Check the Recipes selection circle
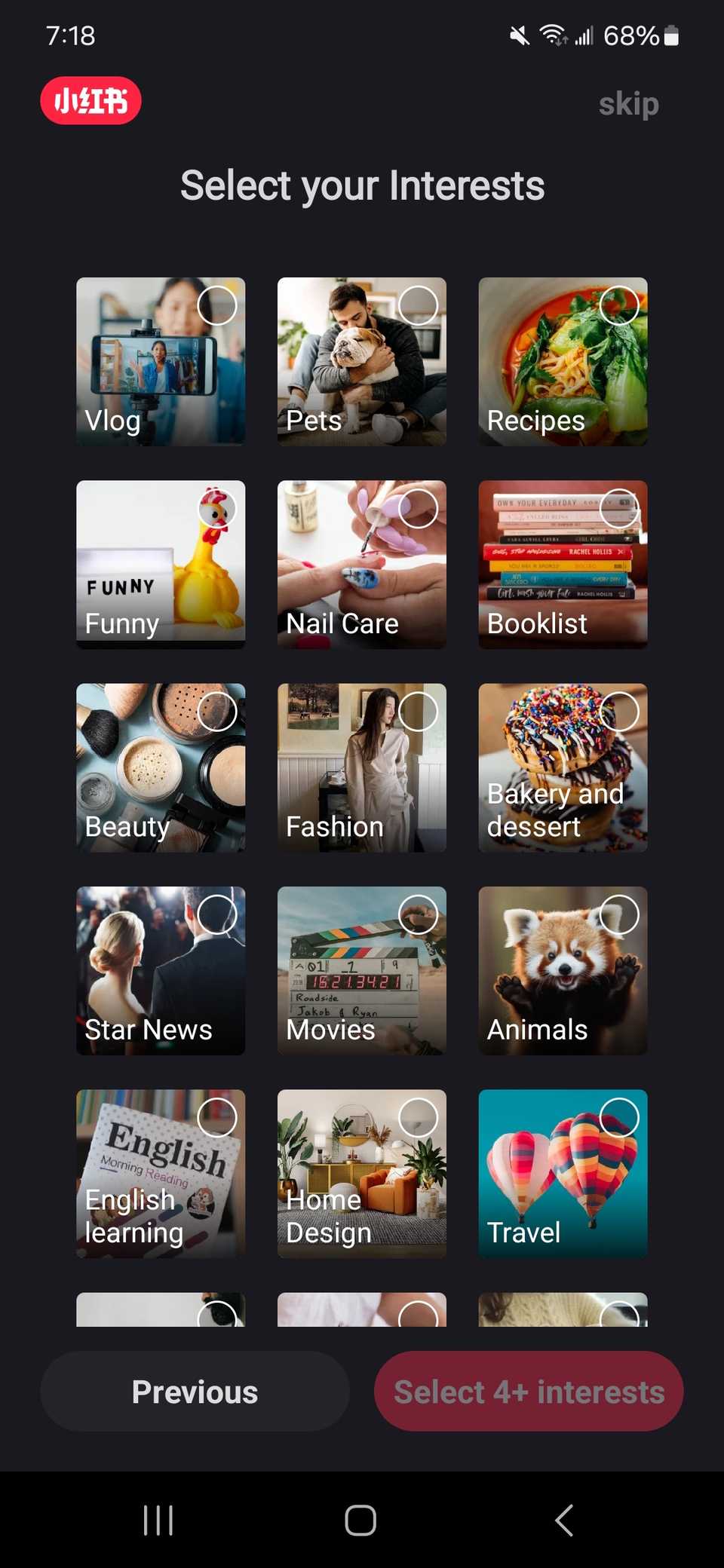This screenshot has width=724, height=1568. coord(620,305)
